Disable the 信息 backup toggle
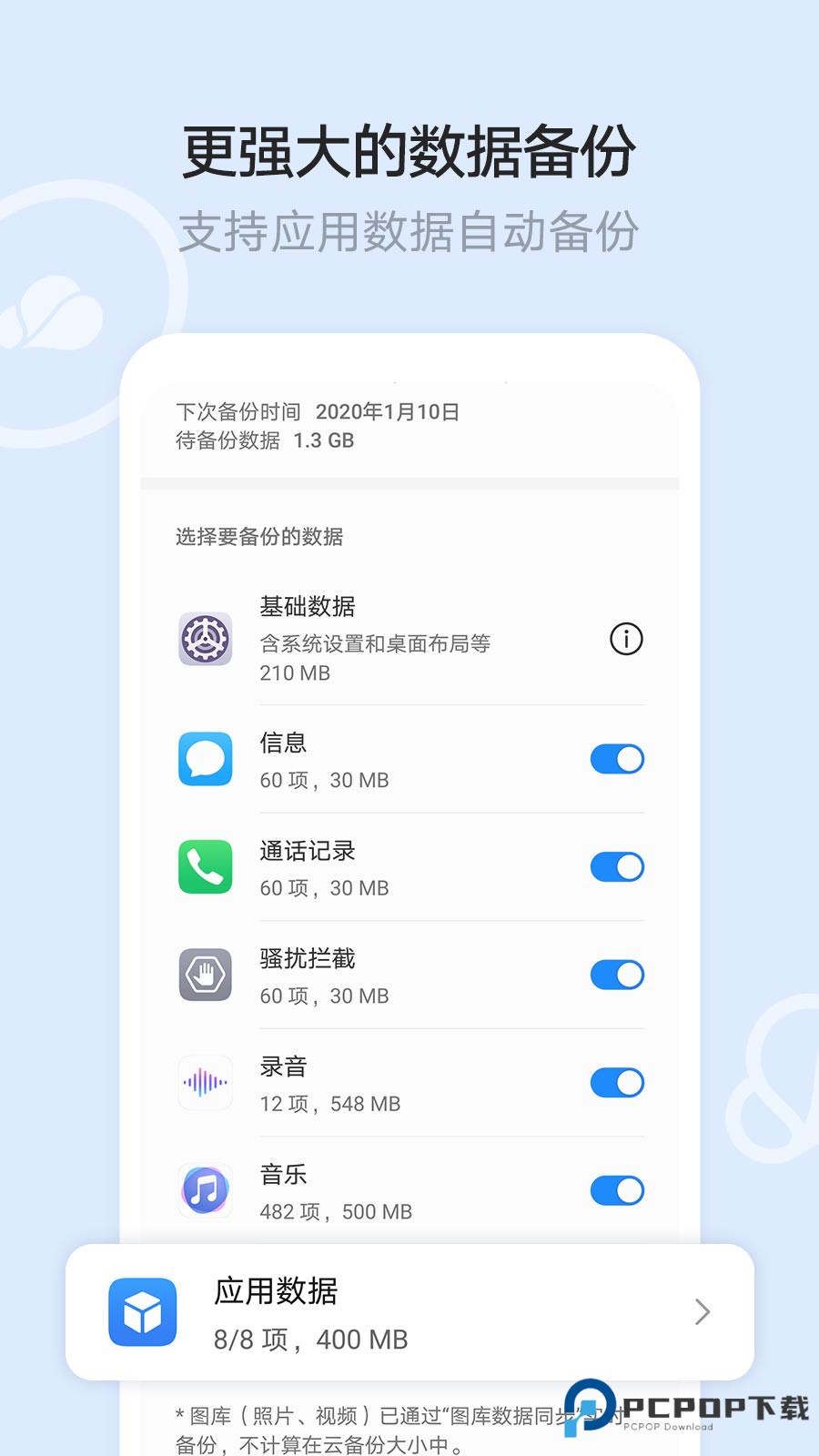The width and height of the screenshot is (819, 1456). pos(617,759)
